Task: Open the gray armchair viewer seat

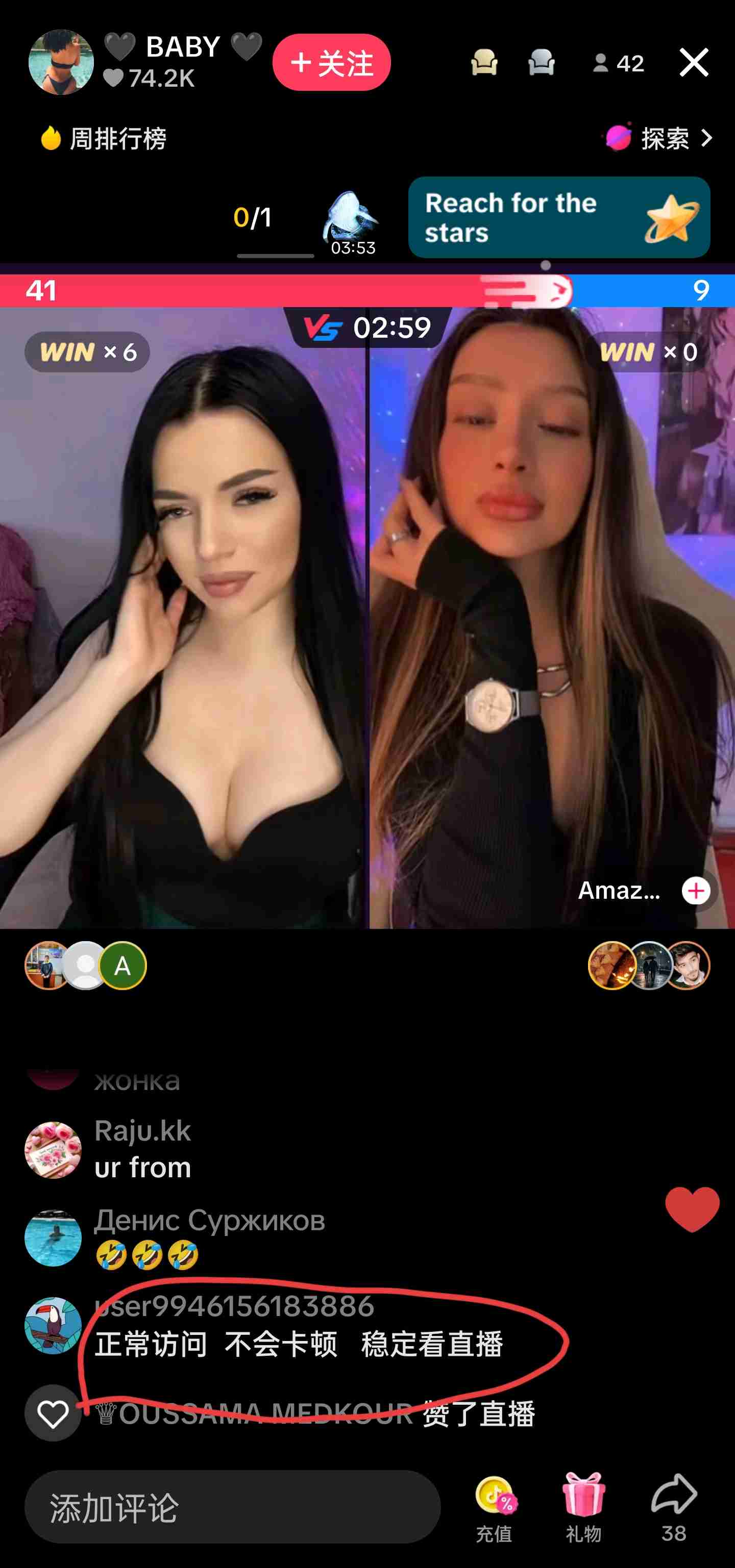Action: (541, 62)
